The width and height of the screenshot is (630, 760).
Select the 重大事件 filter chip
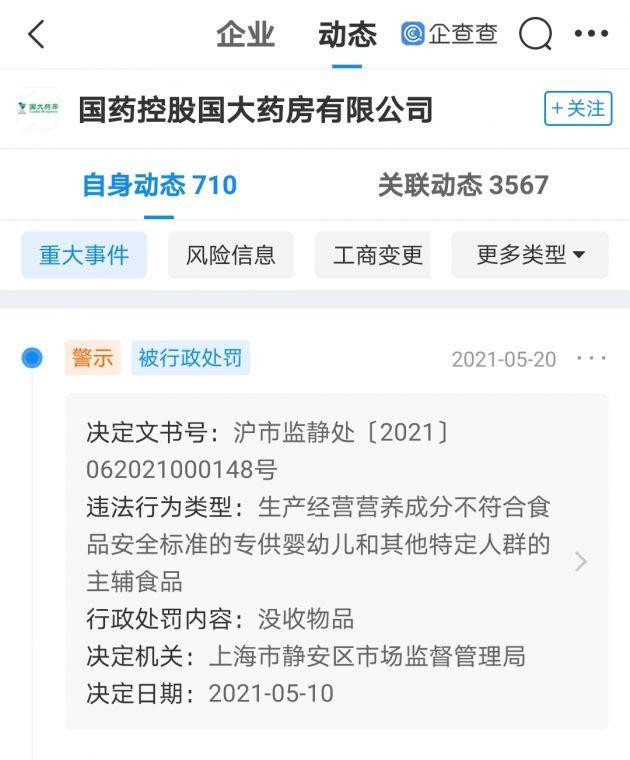(x=84, y=255)
